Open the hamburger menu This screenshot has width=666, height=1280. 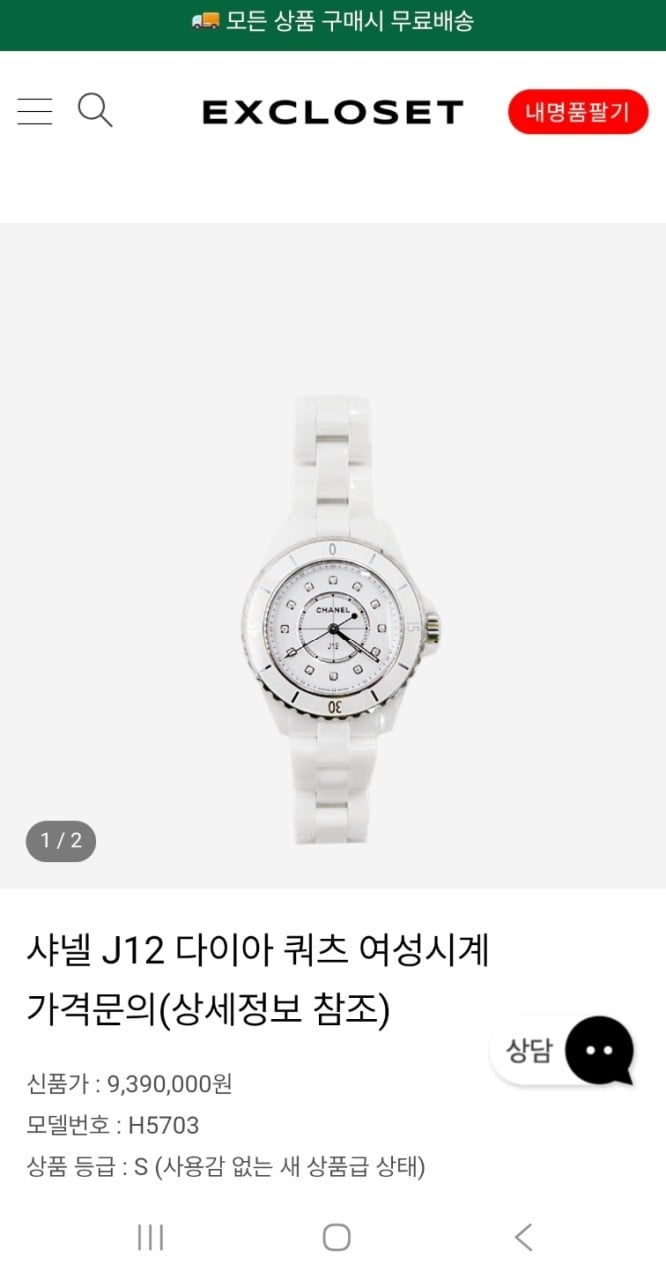coord(35,111)
